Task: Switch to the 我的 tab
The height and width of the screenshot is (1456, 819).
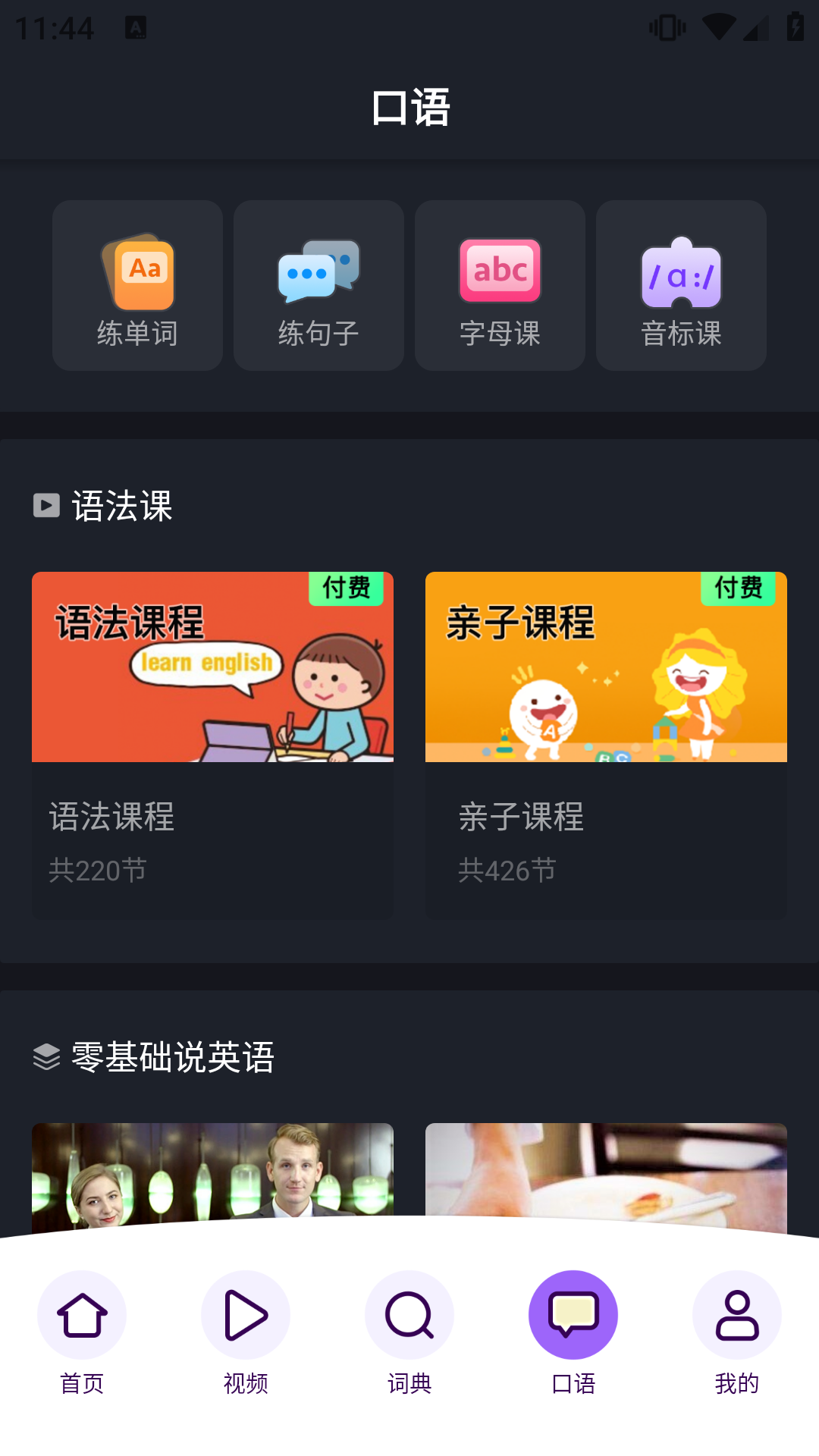Action: tap(736, 1338)
